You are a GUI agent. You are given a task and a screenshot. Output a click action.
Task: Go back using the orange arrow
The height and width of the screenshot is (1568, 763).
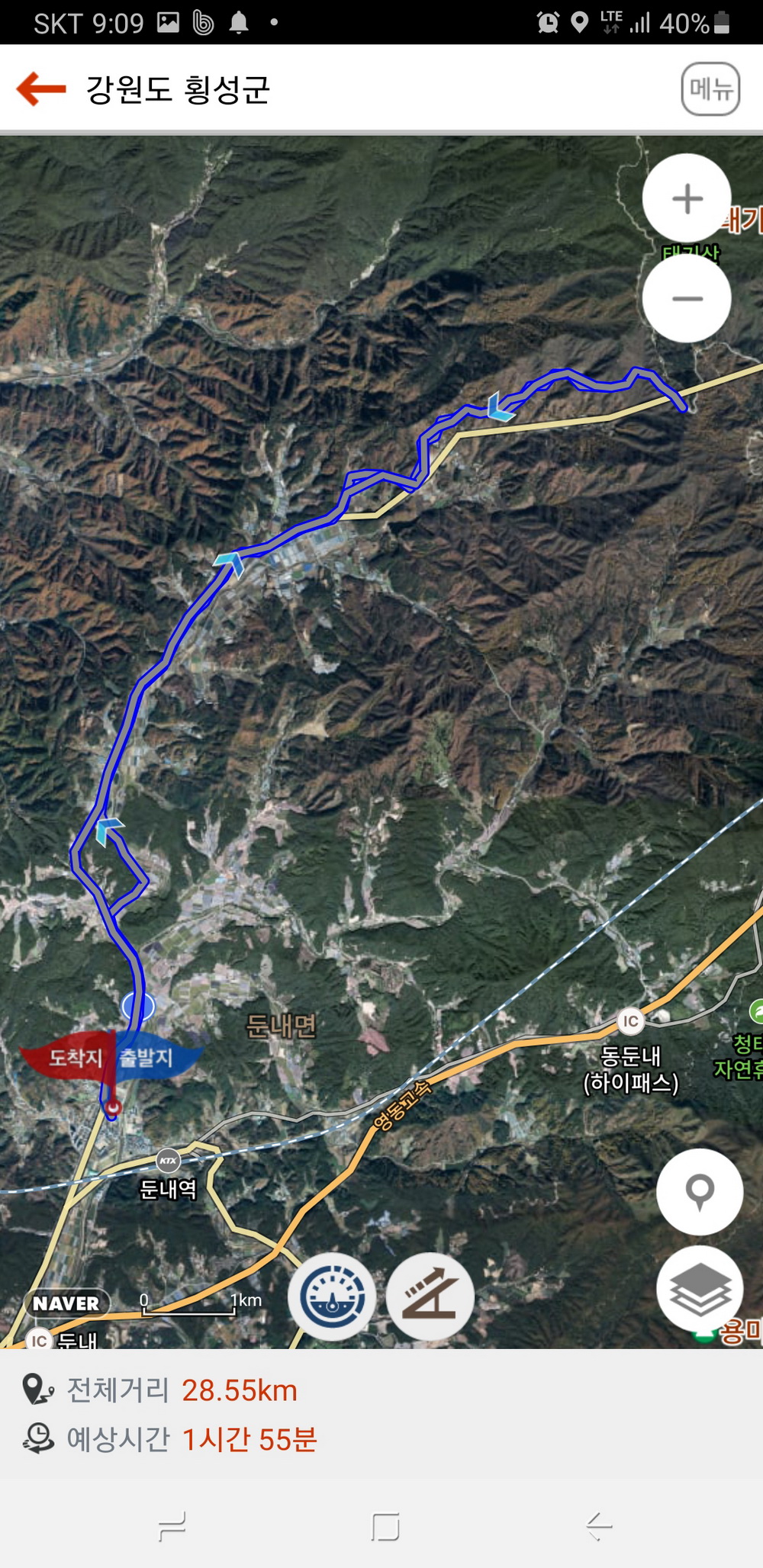42,89
